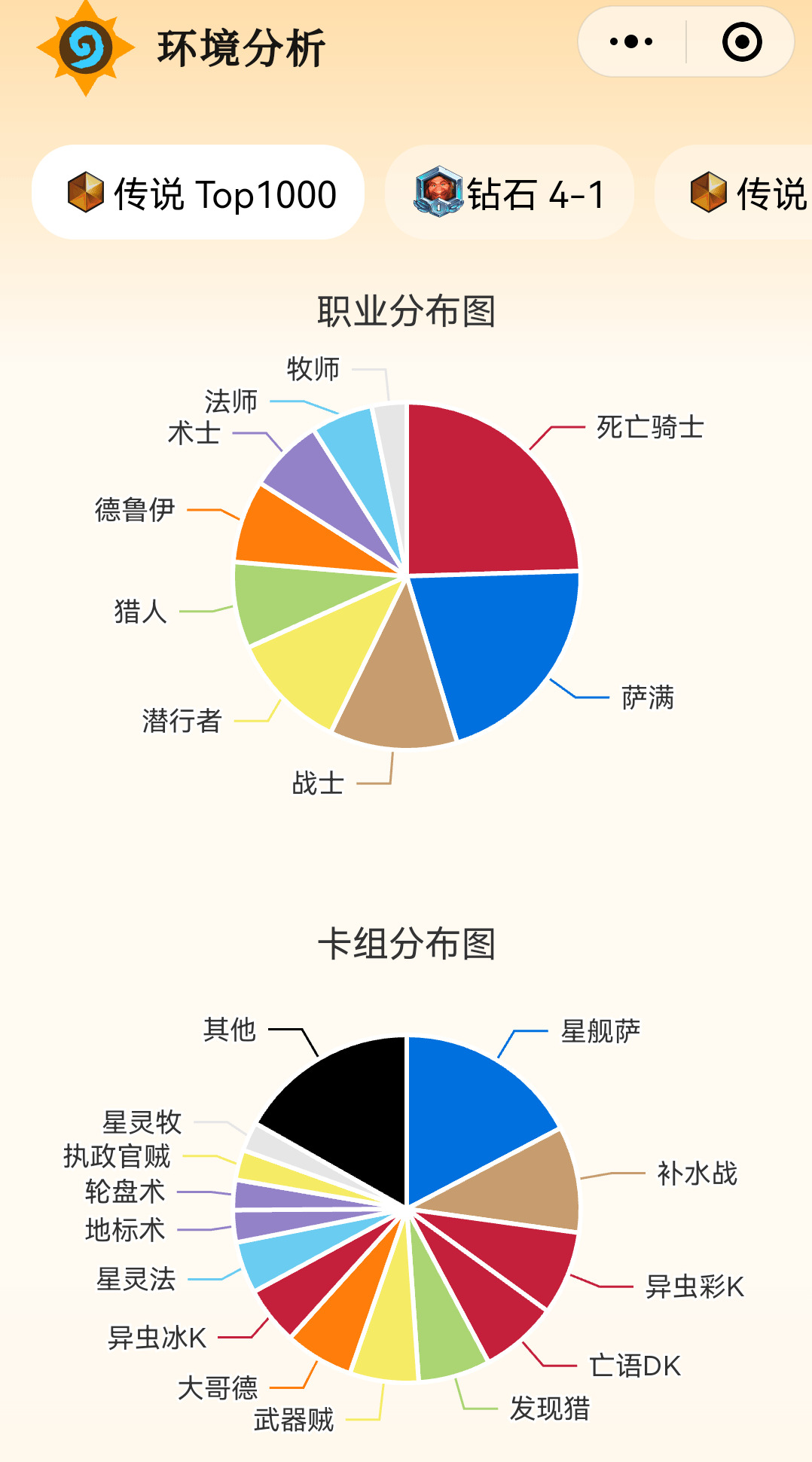
Task: Switch to the partially visible 传说 tab
Action: pos(734,192)
